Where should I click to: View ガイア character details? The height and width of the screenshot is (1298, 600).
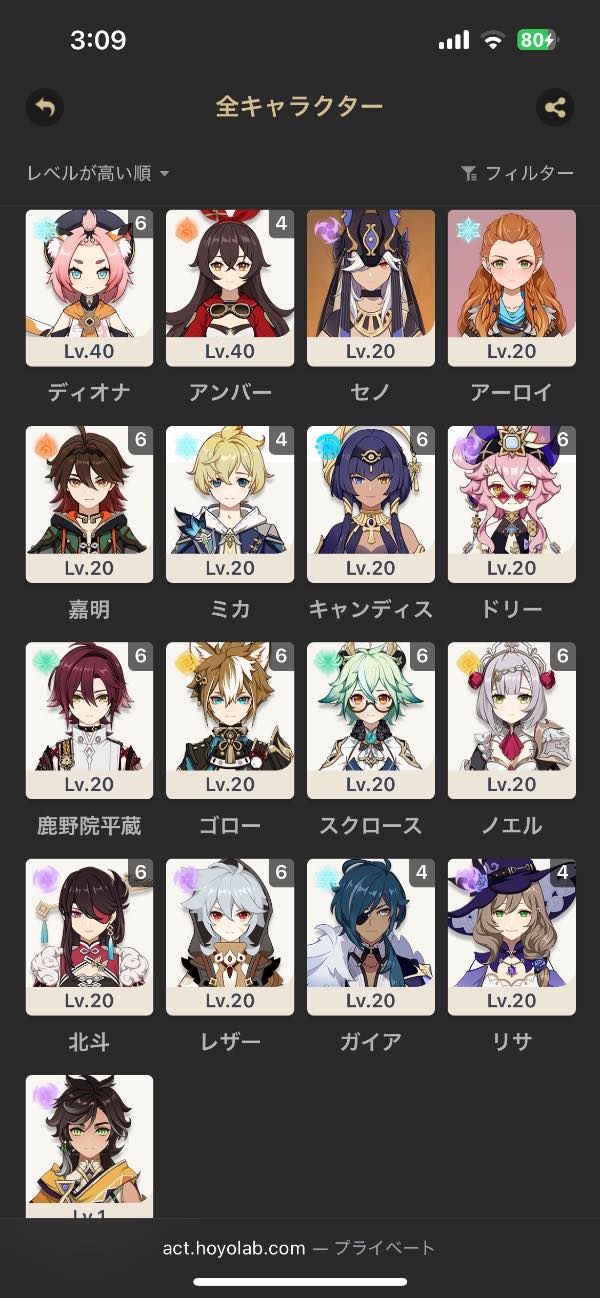click(371, 936)
